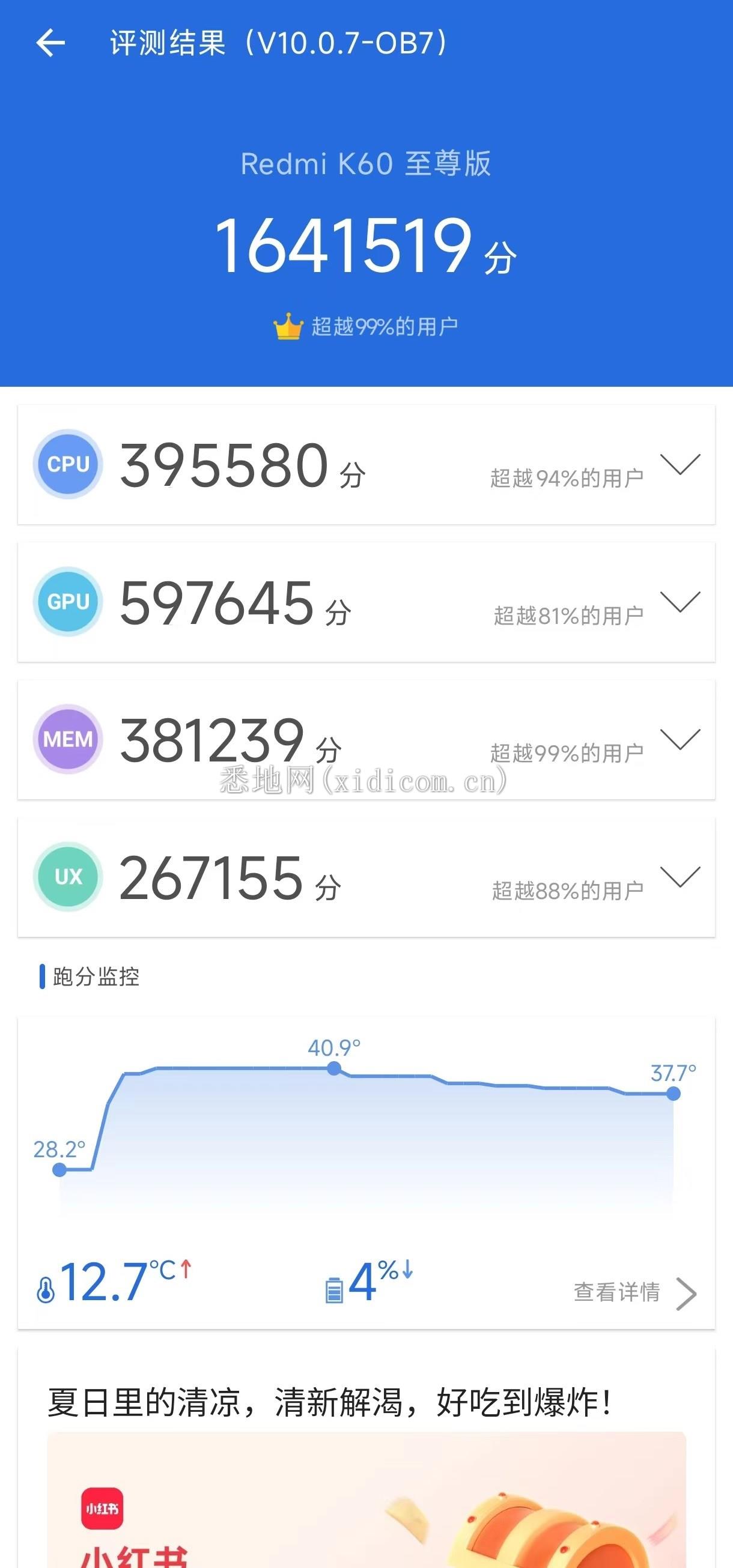
Task: Open 查看详情 for benchmark monitoring
Action: 634,1292
